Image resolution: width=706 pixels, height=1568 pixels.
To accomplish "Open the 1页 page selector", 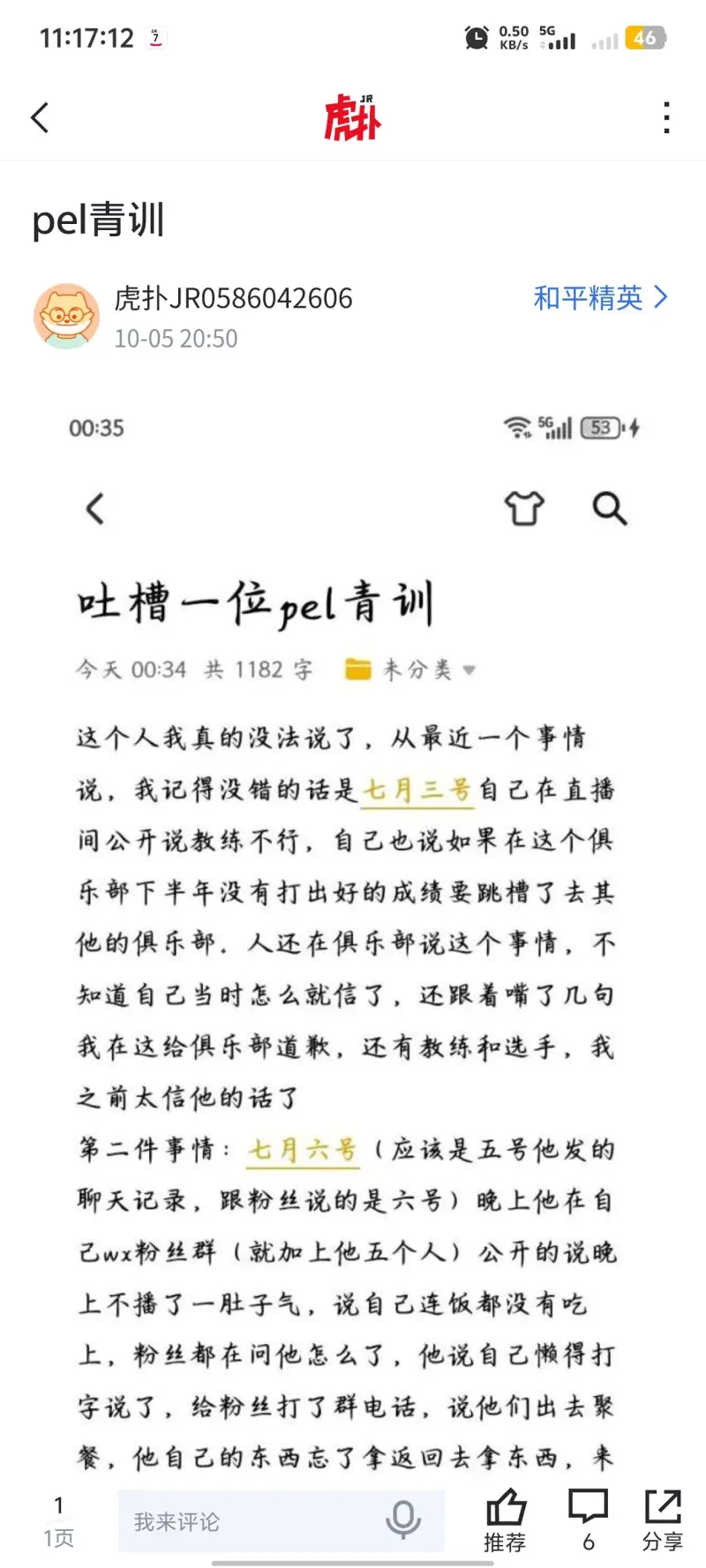I will [58, 1521].
